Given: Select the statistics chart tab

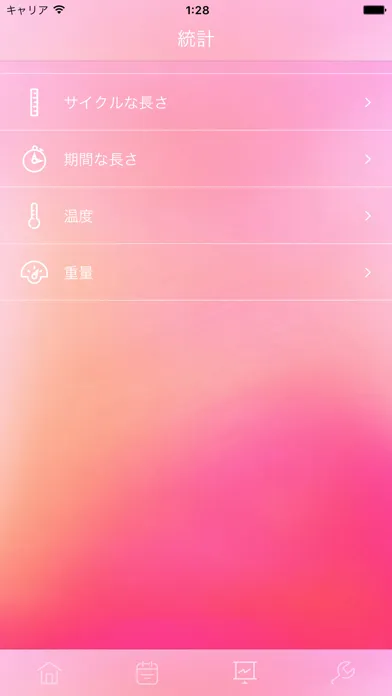Looking at the screenshot, I should click(x=245, y=673).
